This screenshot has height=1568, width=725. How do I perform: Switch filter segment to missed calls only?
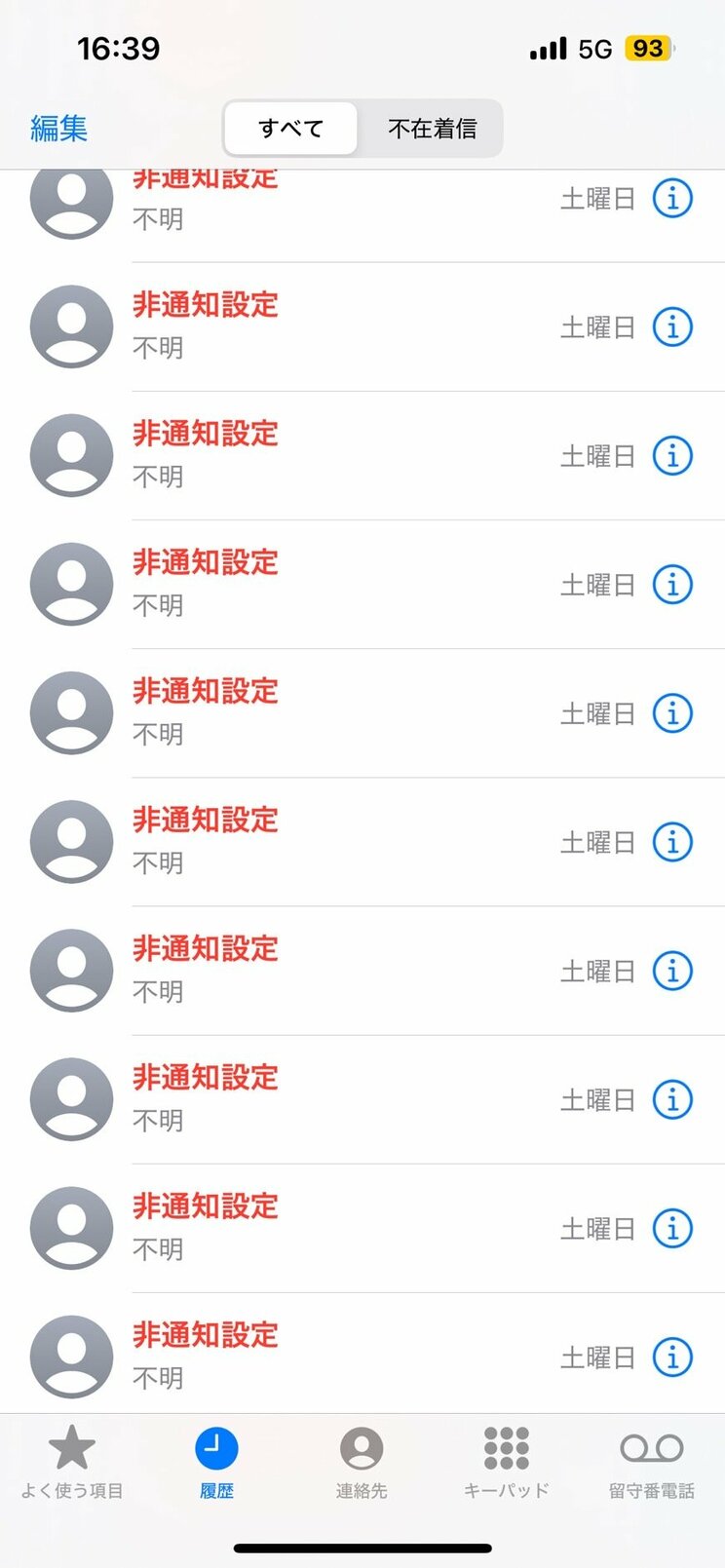click(x=431, y=128)
